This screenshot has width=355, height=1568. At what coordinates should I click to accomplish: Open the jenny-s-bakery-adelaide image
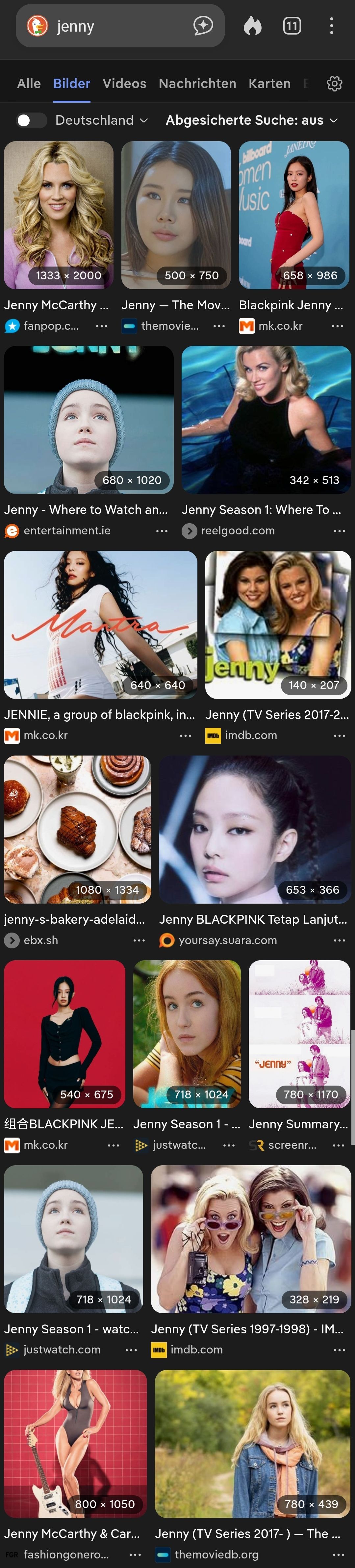coord(77,829)
